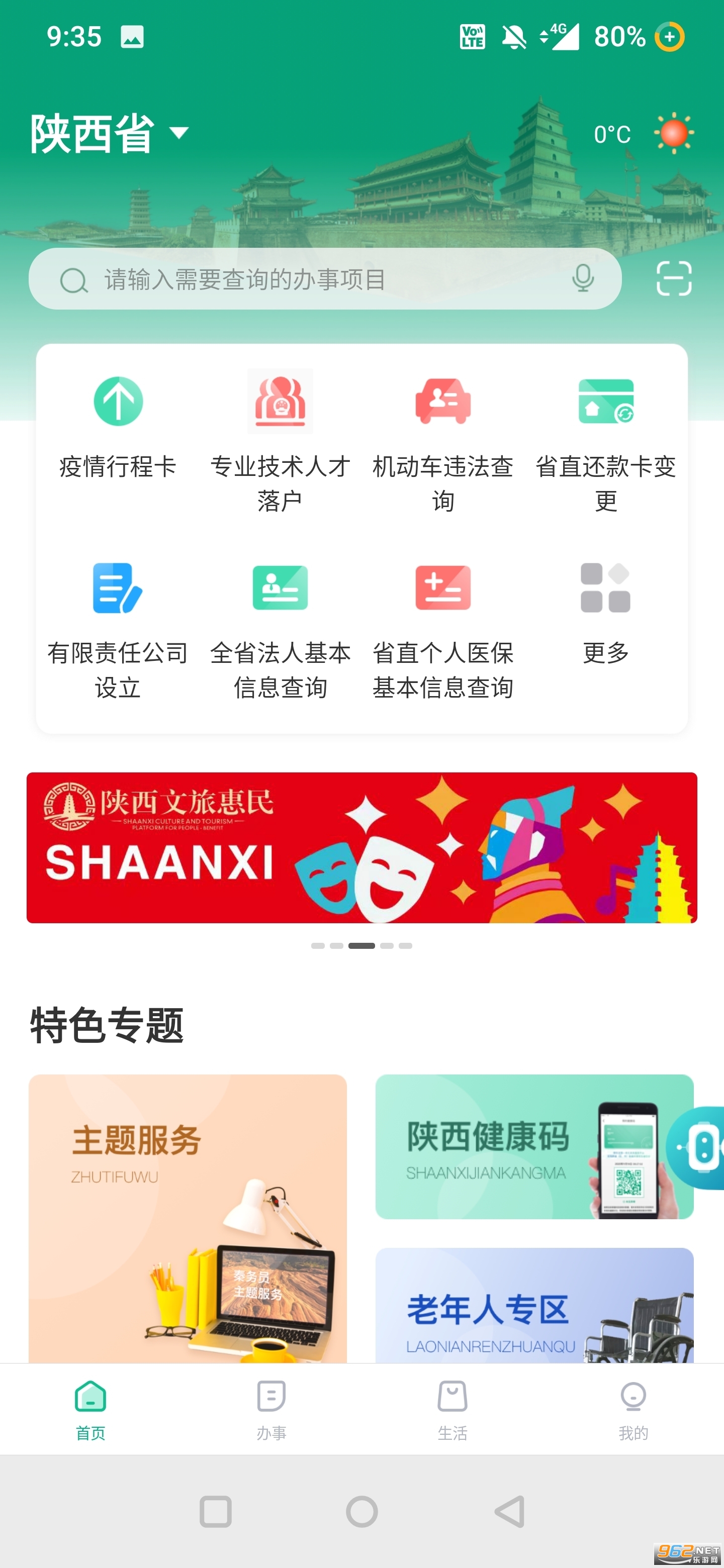Start voice search with microphone icon
The height and width of the screenshot is (1568, 724).
(583, 279)
